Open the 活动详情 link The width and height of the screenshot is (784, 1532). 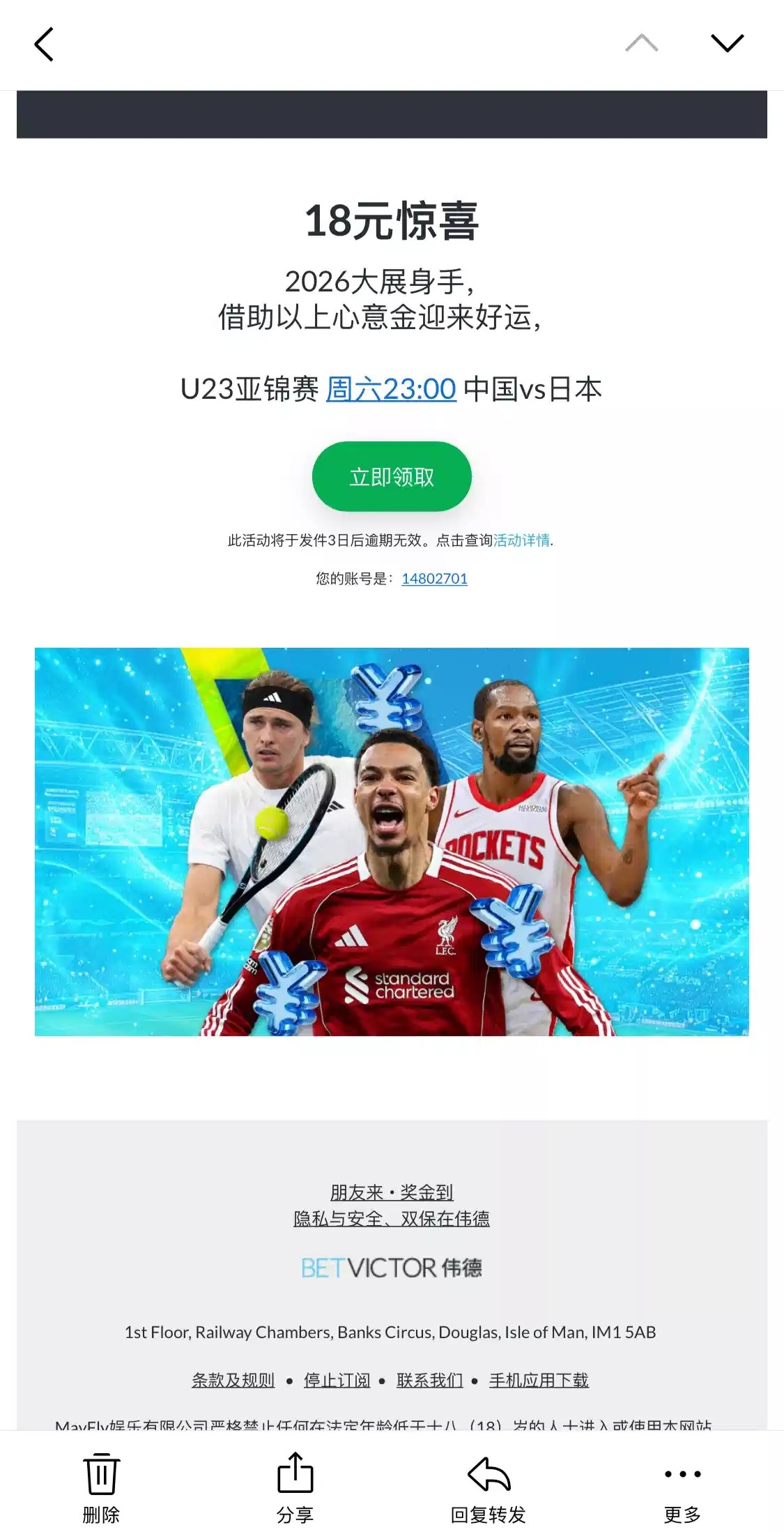(x=521, y=540)
